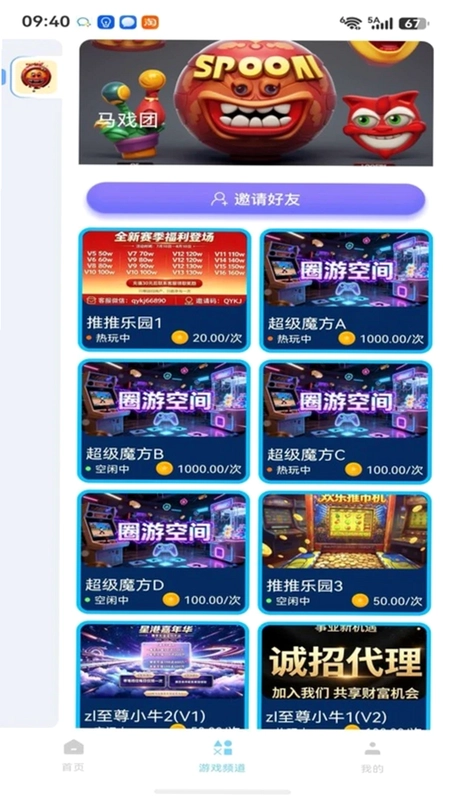Screen dimensions: 449x800
Task: Go to the 我的 profile tab
Action: [372, 757]
